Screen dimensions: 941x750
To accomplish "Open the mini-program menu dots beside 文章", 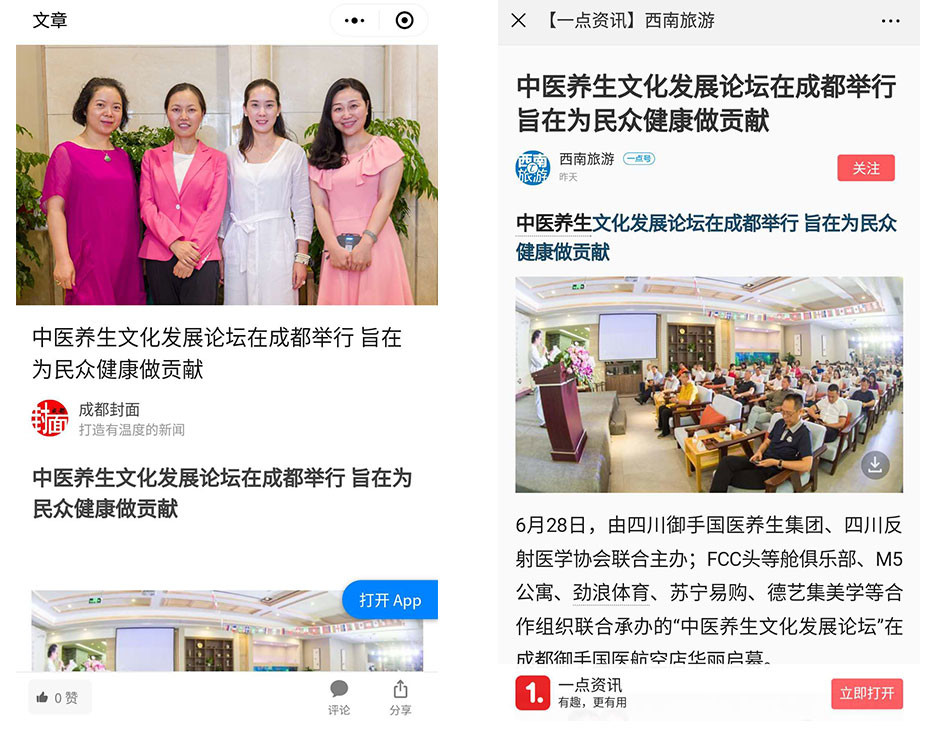I will coord(354,20).
